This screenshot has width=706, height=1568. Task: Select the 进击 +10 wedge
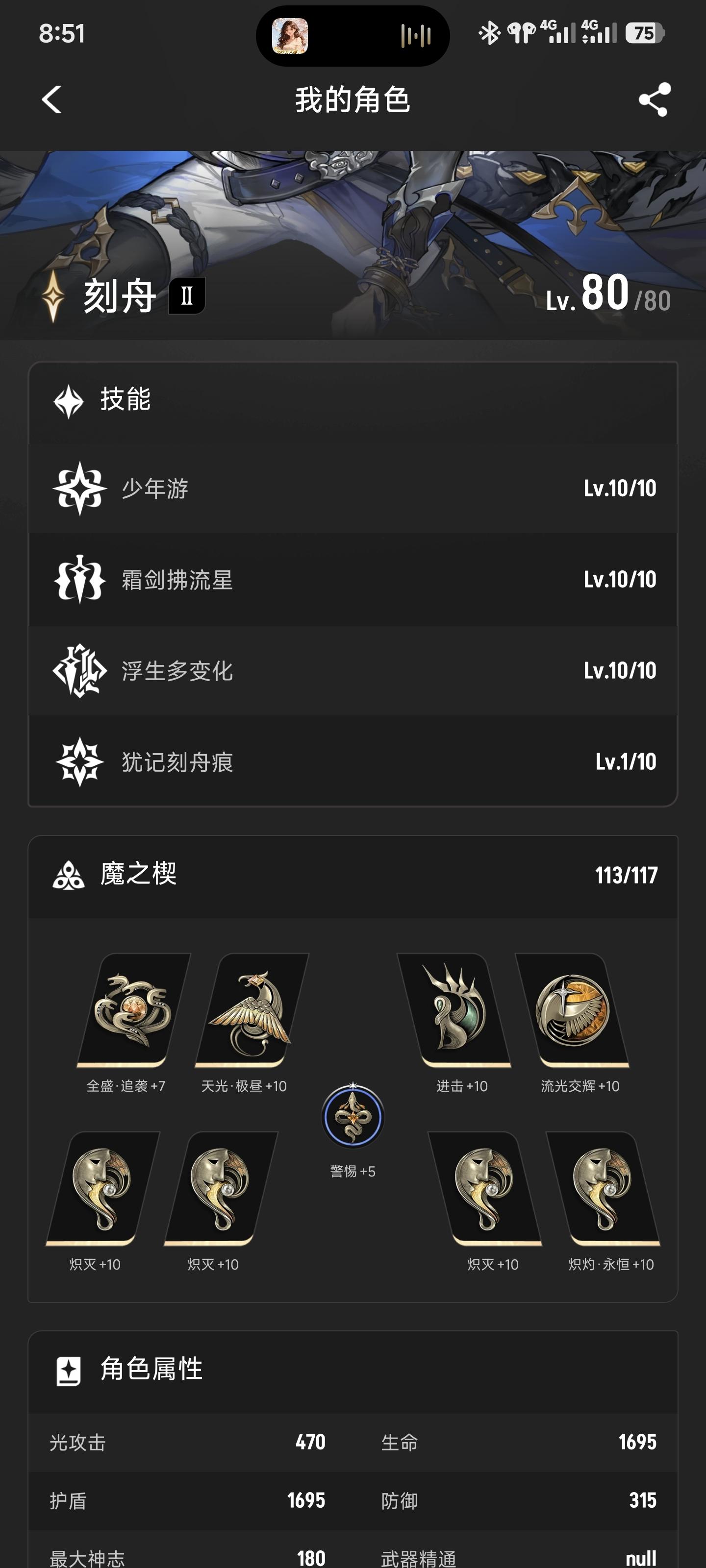(x=455, y=1011)
